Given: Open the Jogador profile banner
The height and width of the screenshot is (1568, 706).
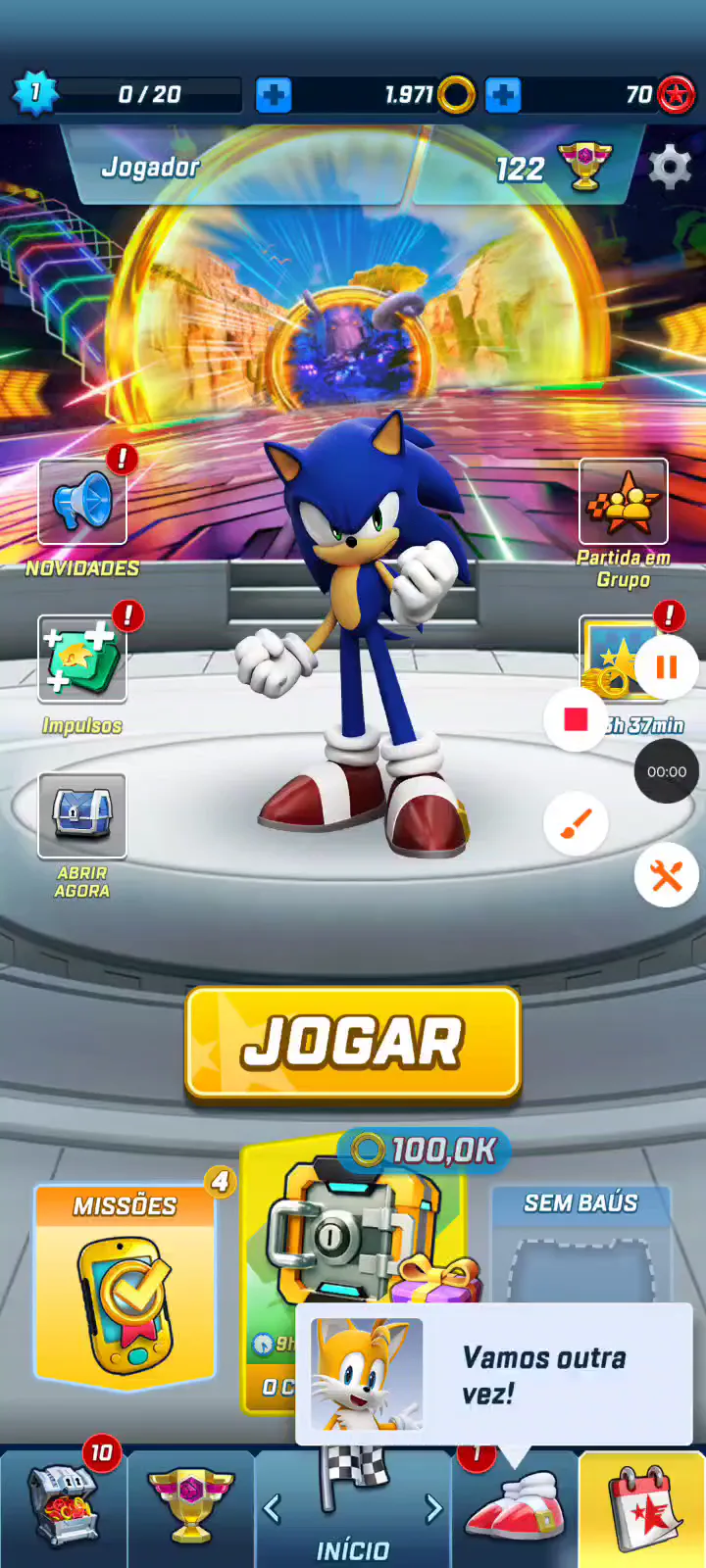Looking at the screenshot, I should click(x=235, y=167).
